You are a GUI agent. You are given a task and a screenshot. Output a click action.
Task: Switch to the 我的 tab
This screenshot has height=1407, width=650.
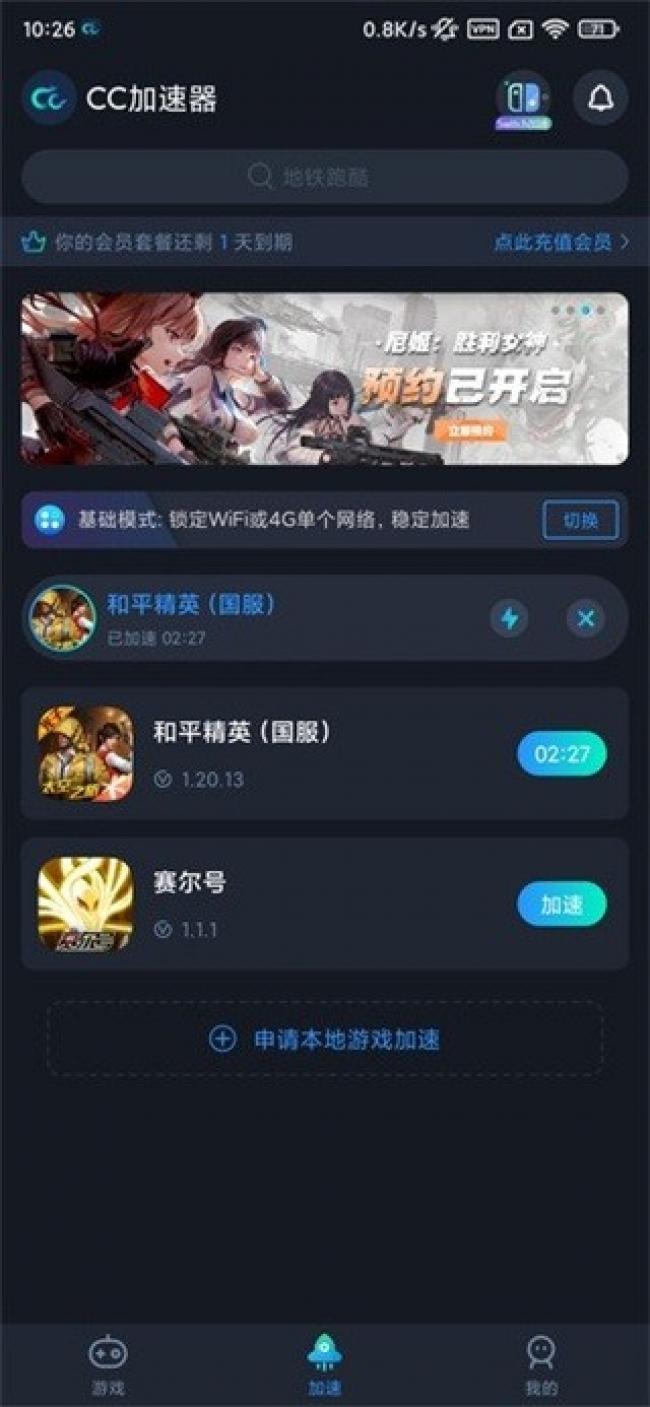541,1365
